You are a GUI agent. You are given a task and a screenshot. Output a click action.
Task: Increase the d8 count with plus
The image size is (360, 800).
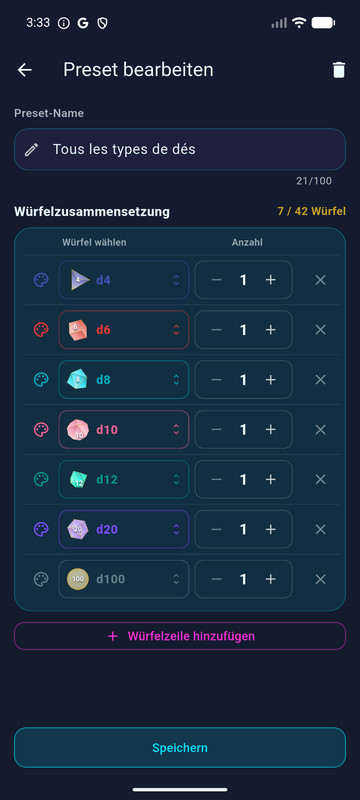[x=271, y=380]
